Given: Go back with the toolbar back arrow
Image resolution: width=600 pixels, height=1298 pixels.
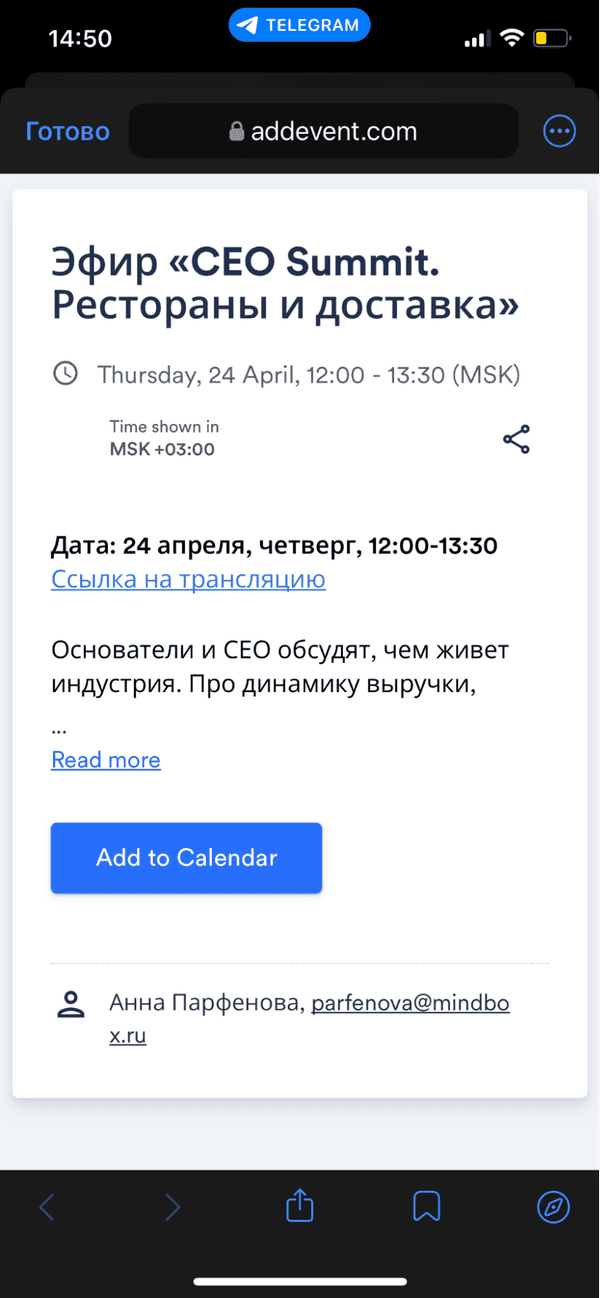Looking at the screenshot, I should (x=47, y=1207).
